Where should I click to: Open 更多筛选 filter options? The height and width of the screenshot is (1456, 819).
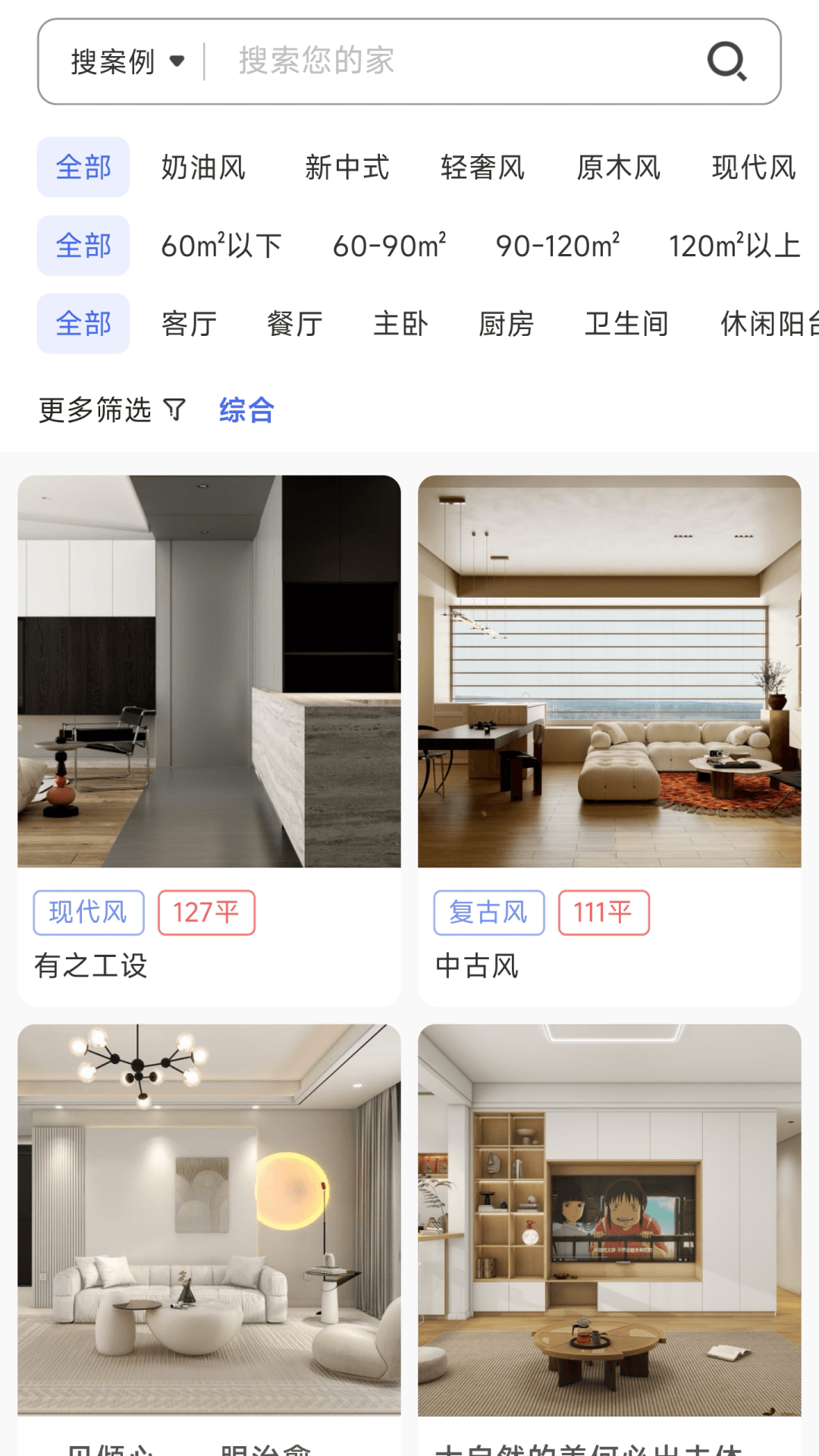pyautogui.click(x=112, y=410)
